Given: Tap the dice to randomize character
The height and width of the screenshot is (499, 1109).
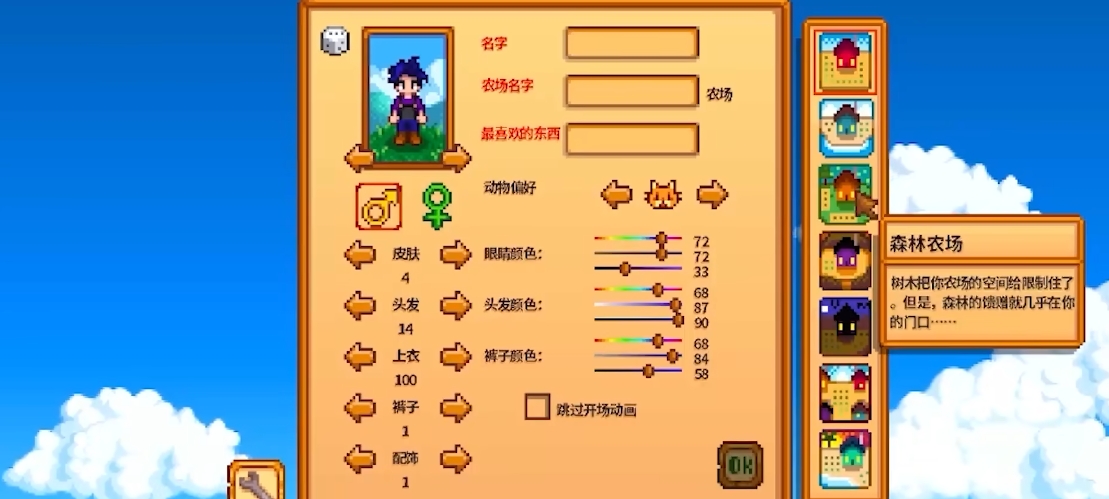Looking at the screenshot, I should 335,41.
